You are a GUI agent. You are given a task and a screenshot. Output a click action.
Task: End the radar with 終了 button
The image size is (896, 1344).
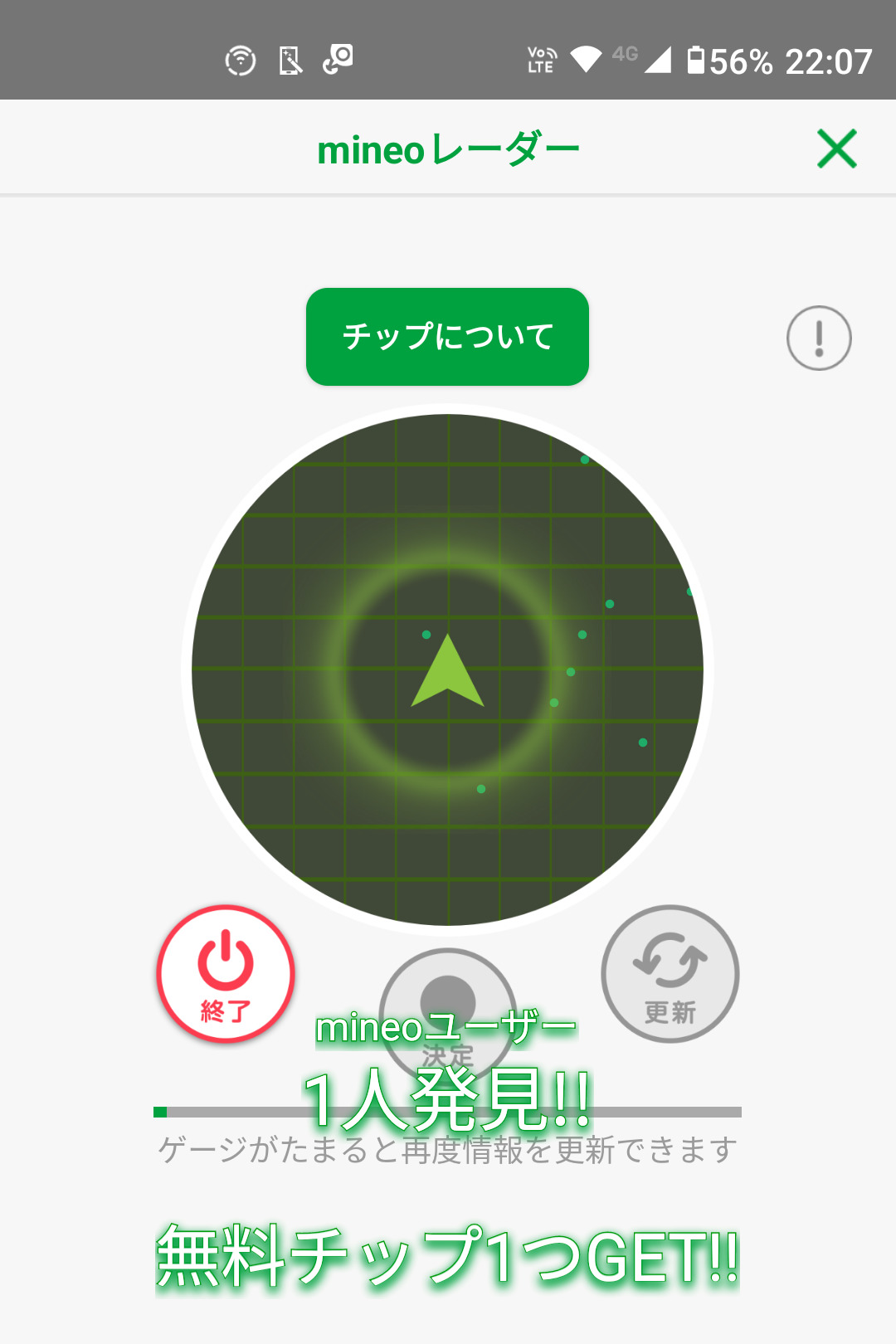(226, 974)
